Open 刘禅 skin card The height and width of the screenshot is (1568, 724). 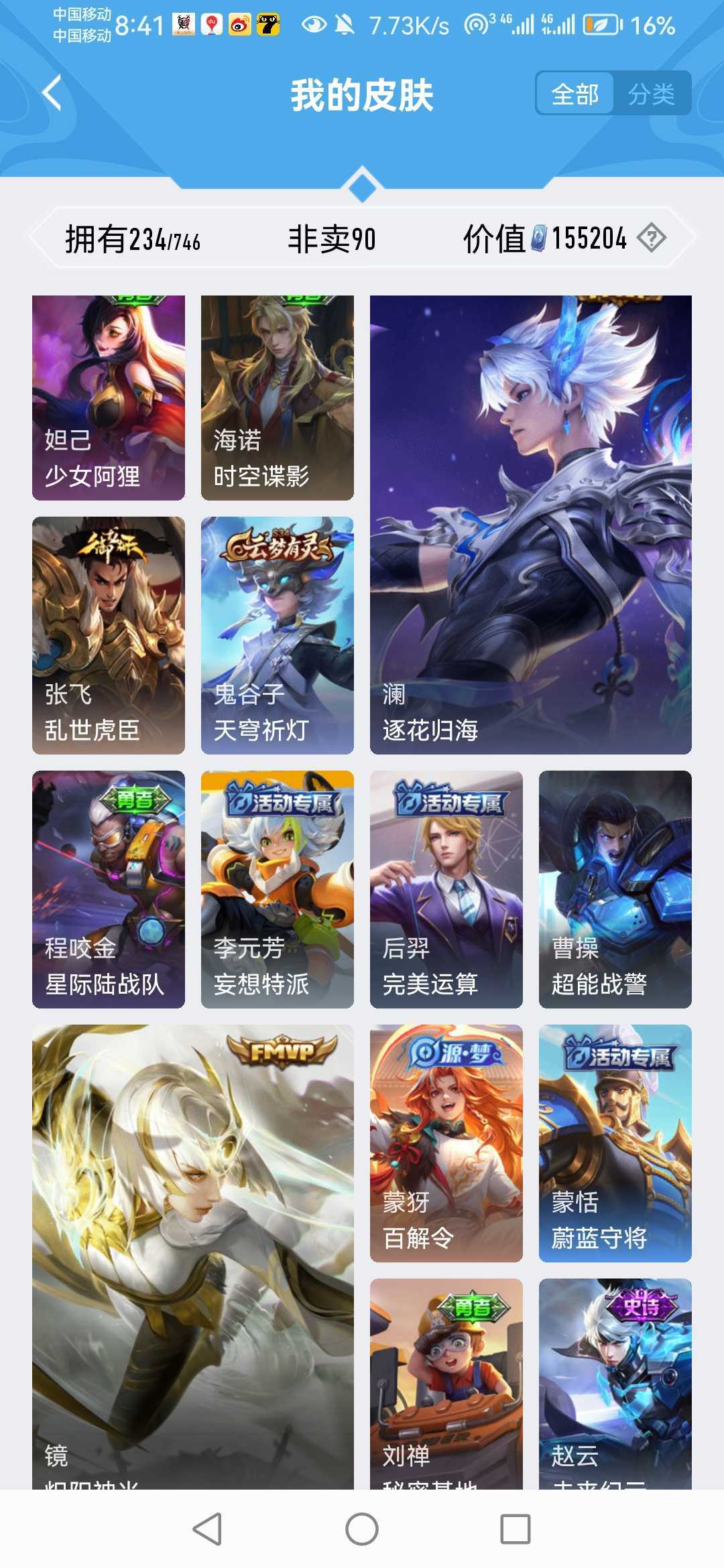(x=446, y=1380)
